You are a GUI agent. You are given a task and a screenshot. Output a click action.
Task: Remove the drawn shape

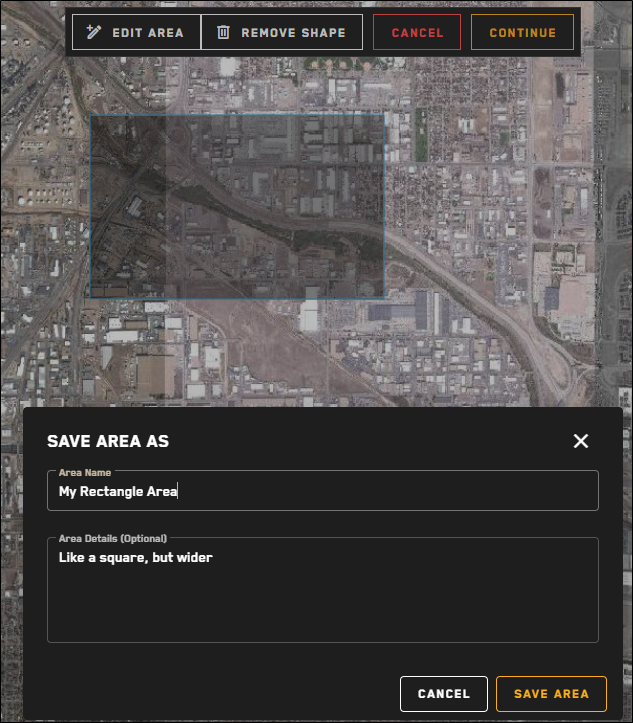click(x=281, y=33)
